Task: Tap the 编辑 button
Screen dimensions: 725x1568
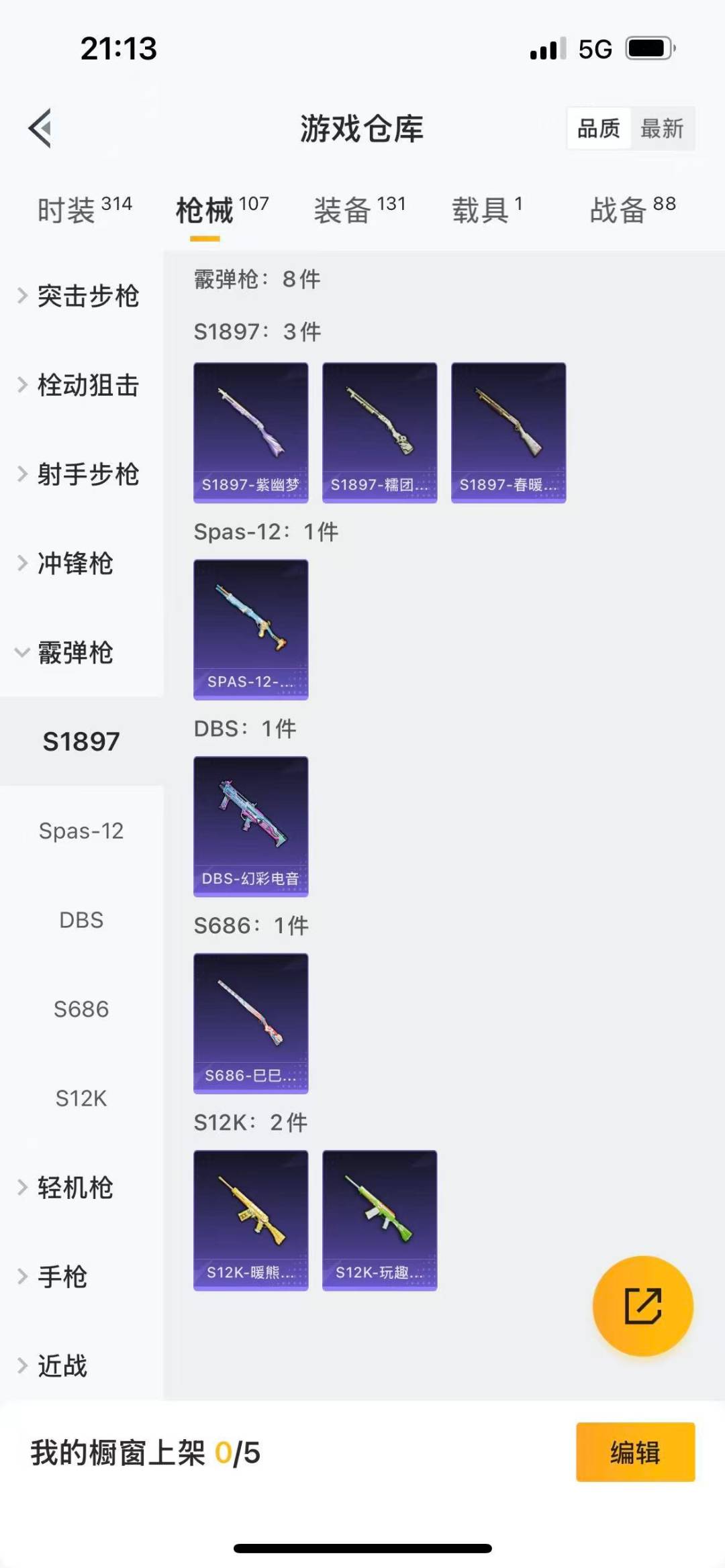Action: [x=635, y=1452]
